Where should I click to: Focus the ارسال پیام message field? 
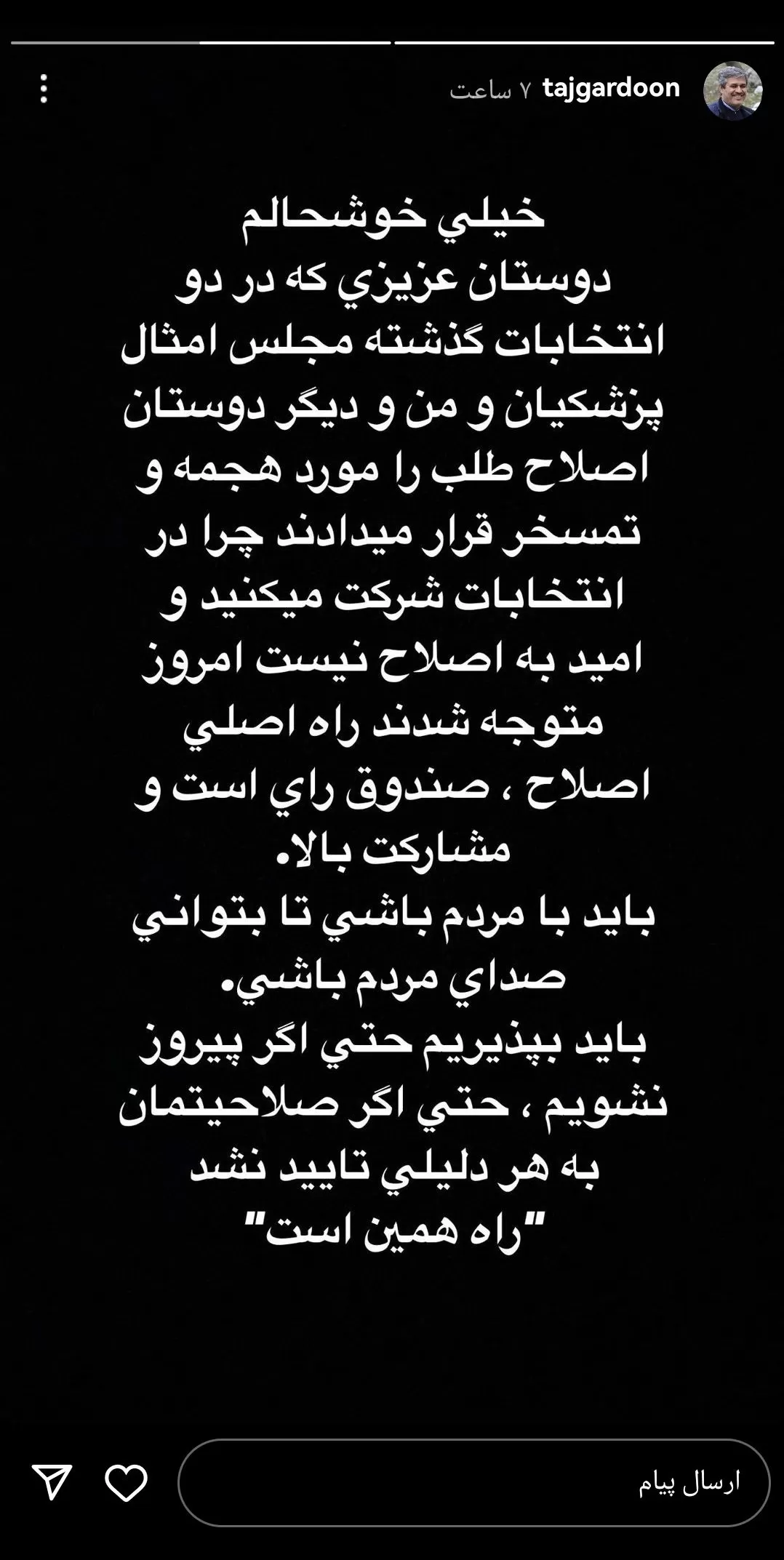click(x=473, y=1483)
